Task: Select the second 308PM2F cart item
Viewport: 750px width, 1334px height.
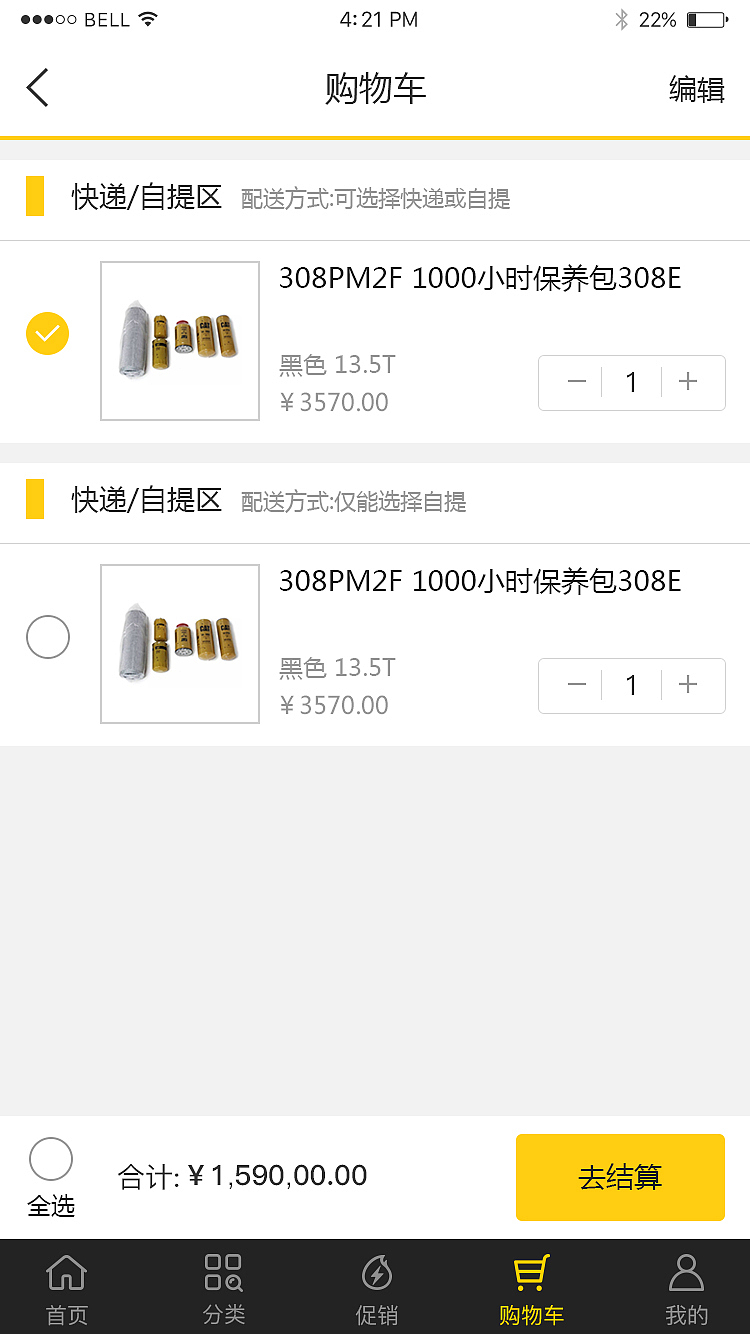Action: point(47,637)
